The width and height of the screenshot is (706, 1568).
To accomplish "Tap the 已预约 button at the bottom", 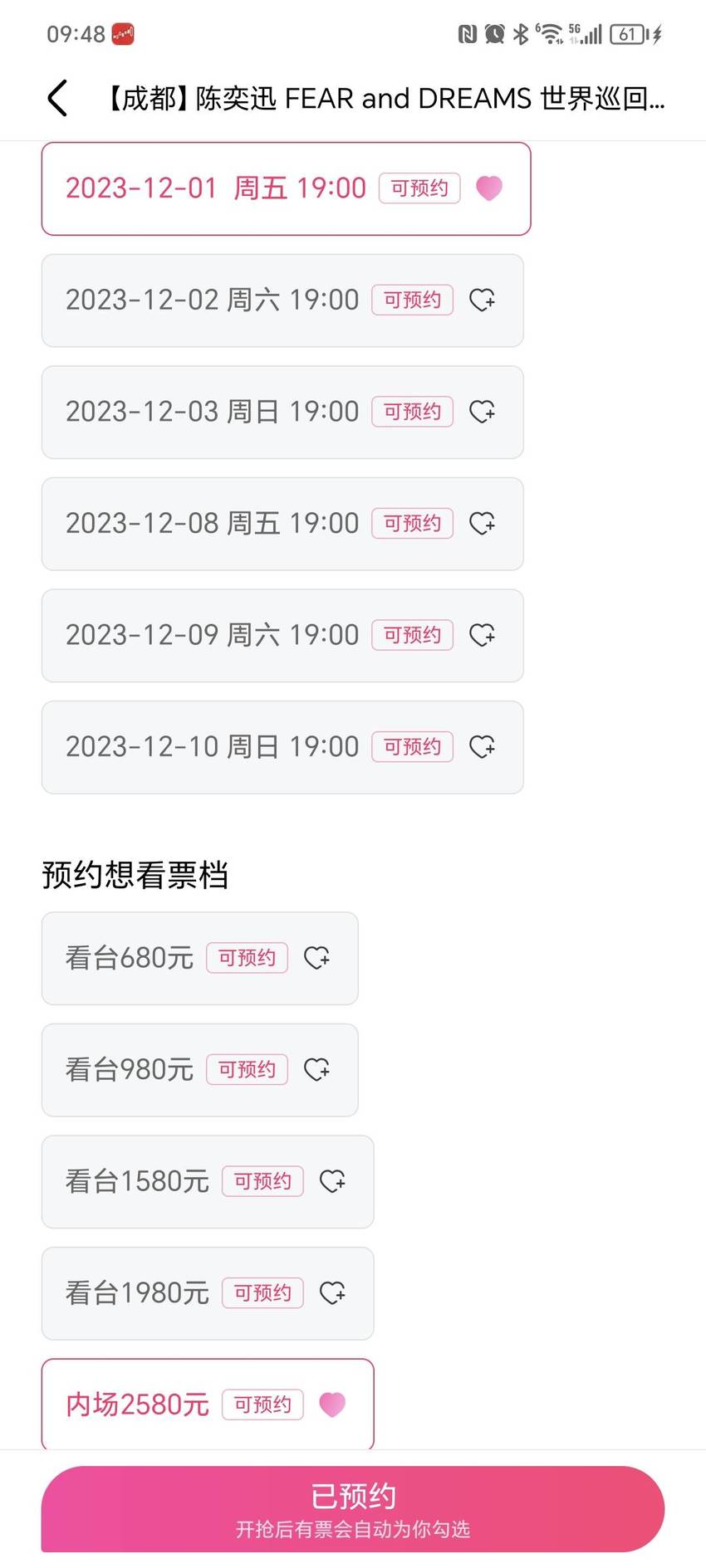I will (353, 1508).
